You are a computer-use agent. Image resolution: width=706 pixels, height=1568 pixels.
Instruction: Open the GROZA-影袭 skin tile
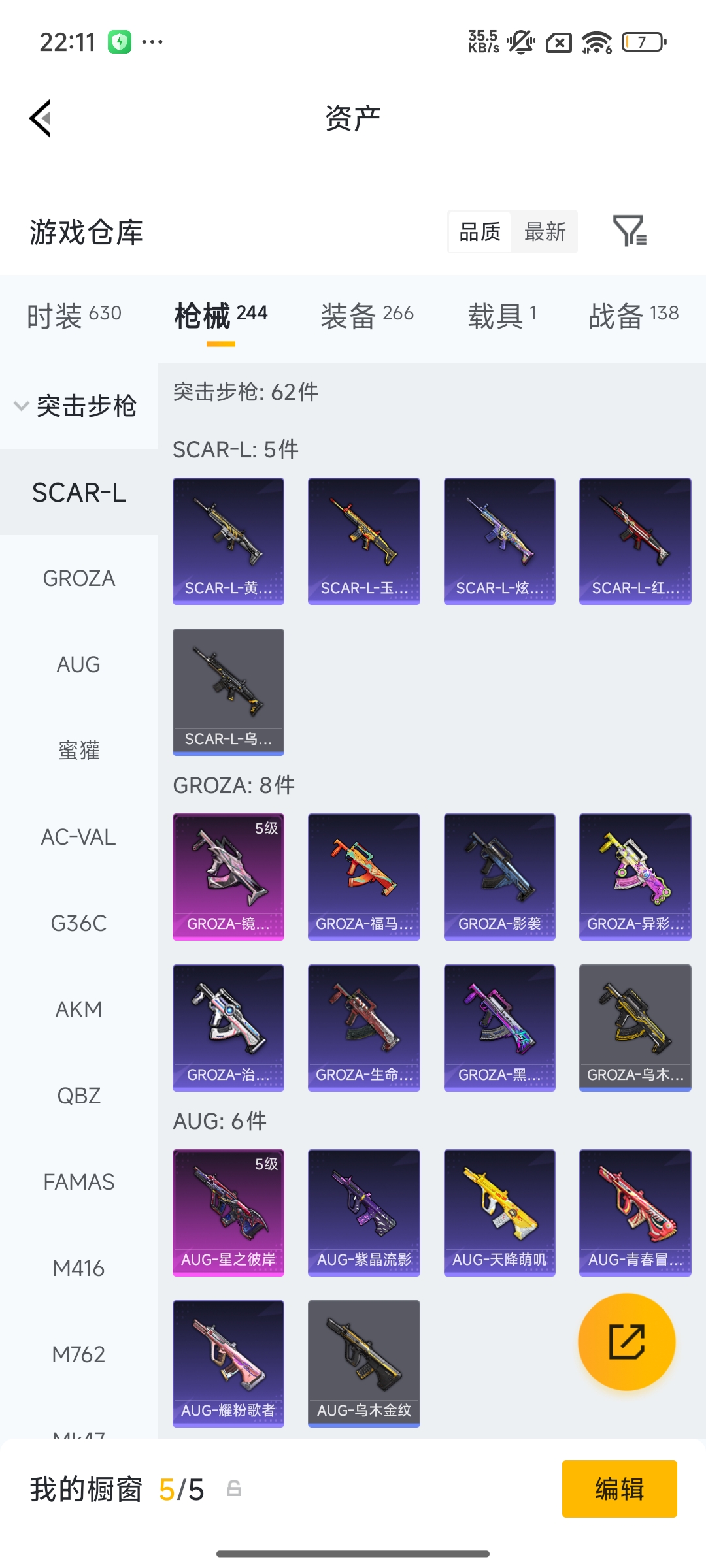(499, 876)
